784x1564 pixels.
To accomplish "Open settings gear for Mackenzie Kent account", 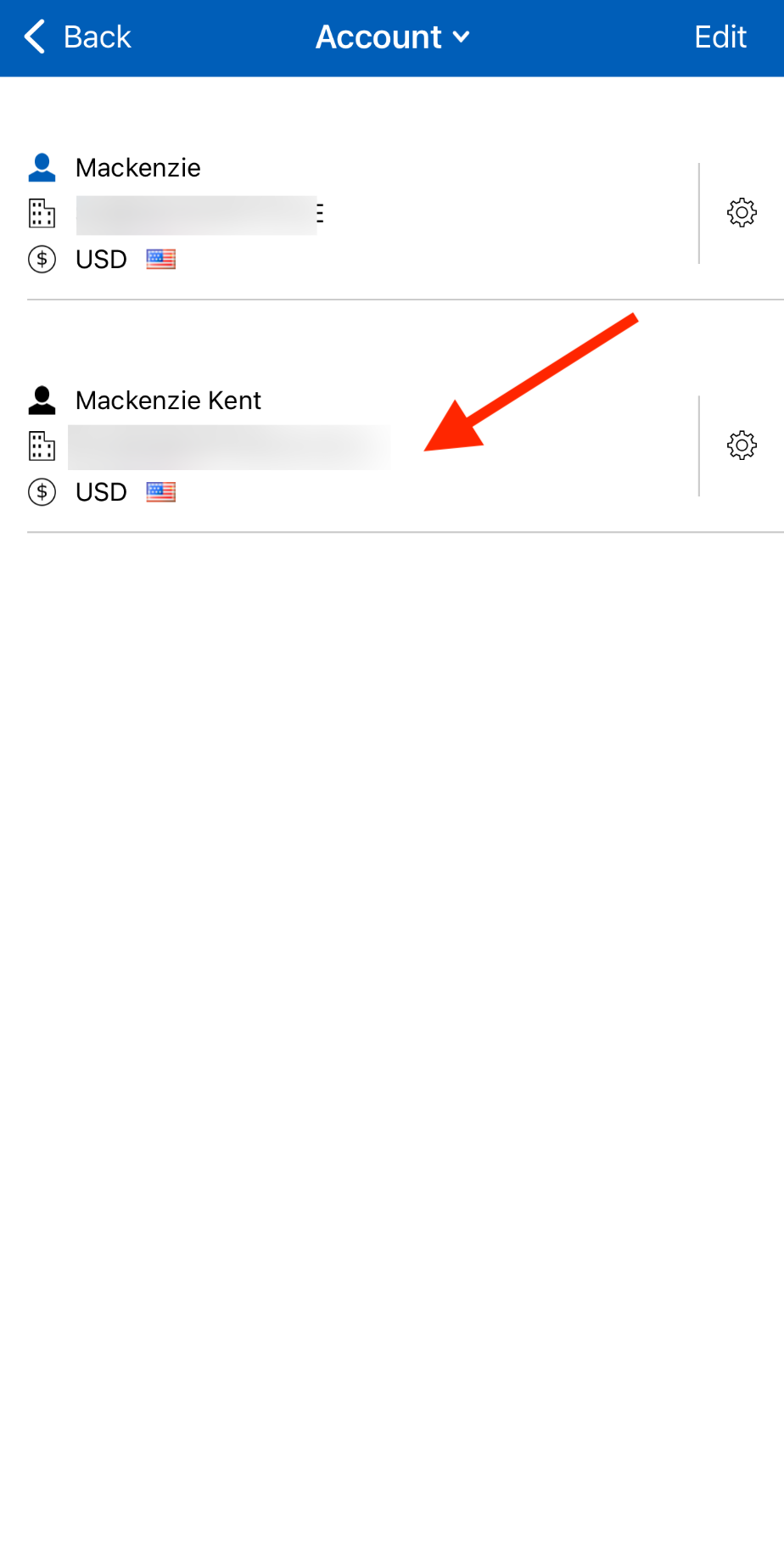I will coord(742,446).
